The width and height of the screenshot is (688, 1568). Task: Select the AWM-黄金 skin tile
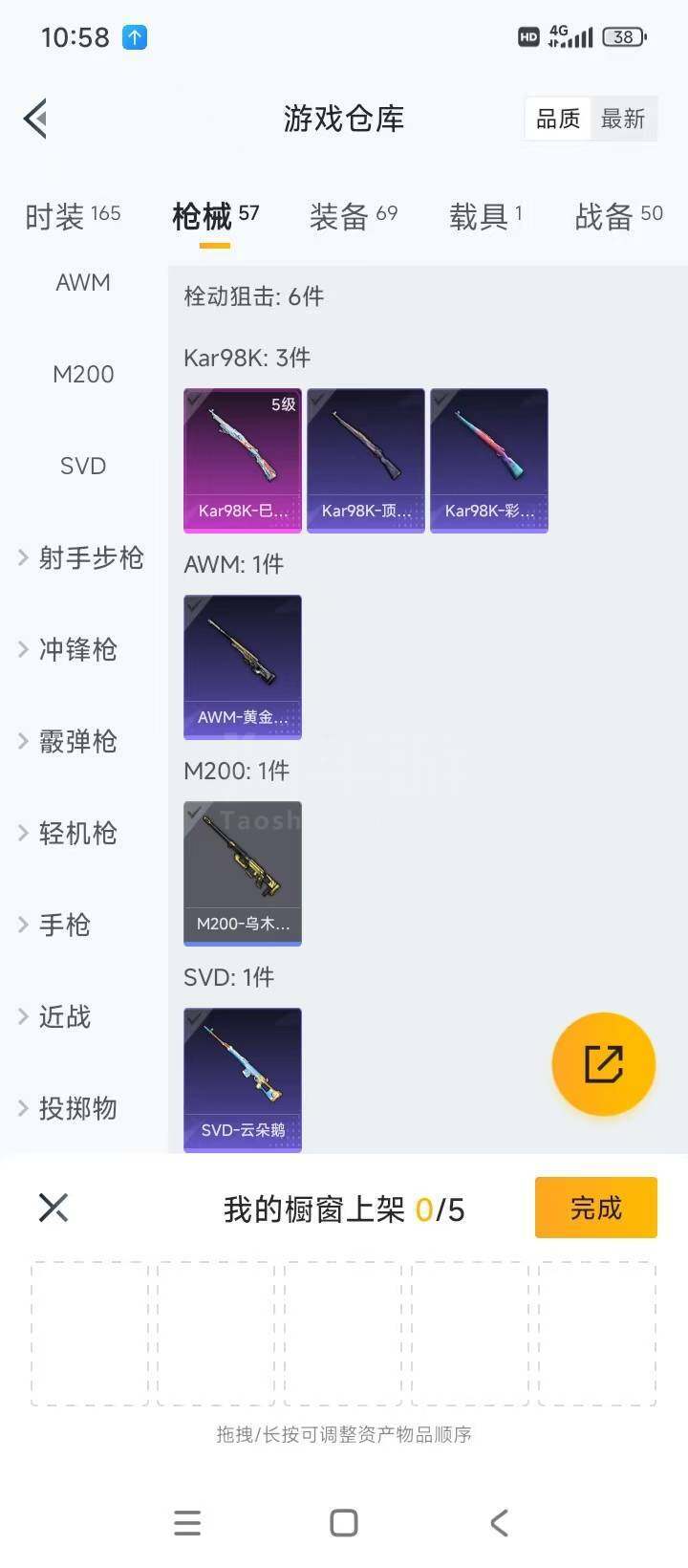[x=243, y=666]
